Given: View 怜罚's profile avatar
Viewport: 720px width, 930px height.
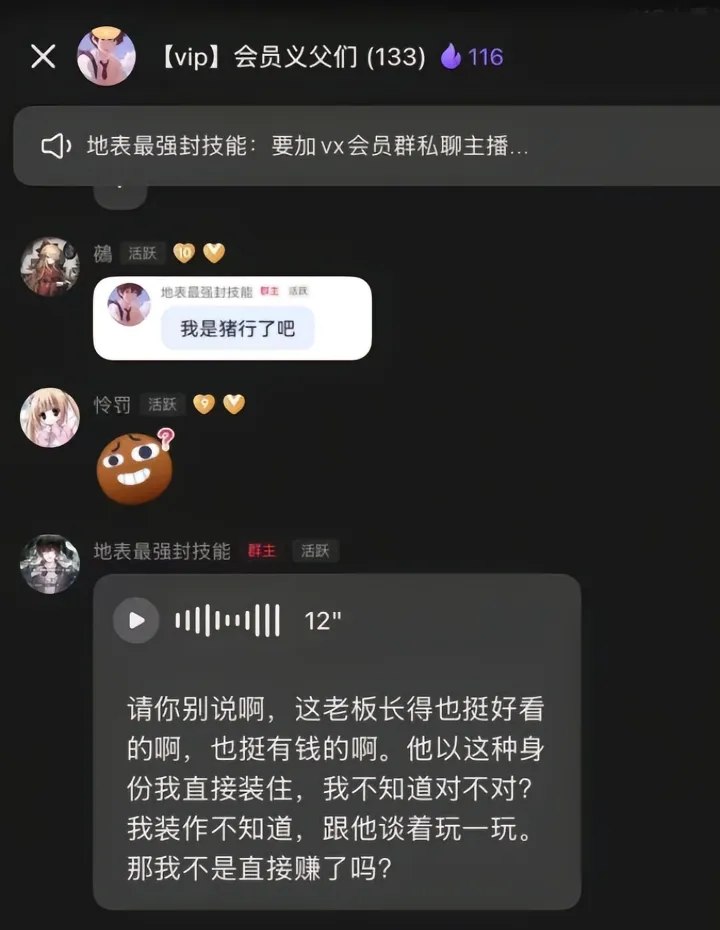Looking at the screenshot, I should point(50,417).
